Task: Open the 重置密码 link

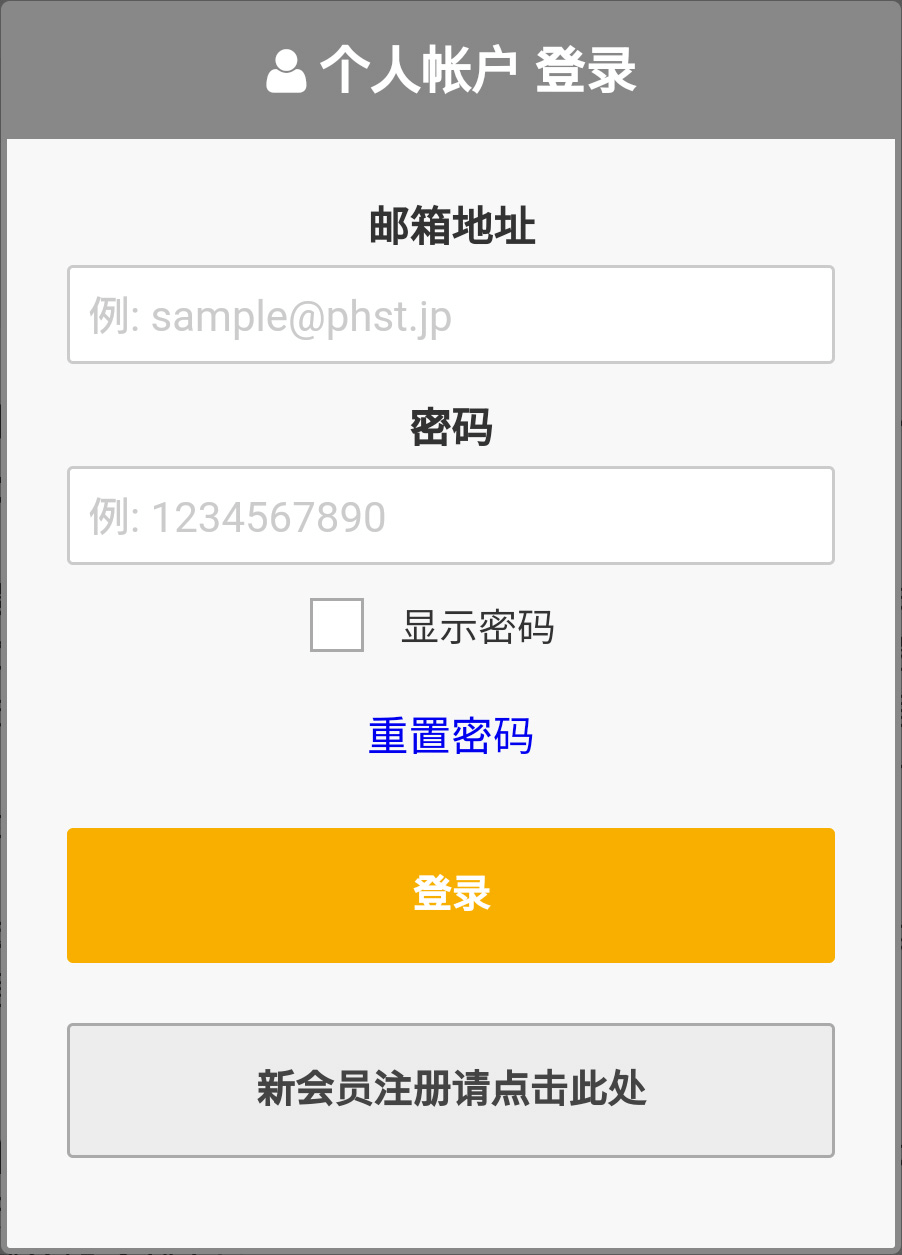Action: [450, 736]
